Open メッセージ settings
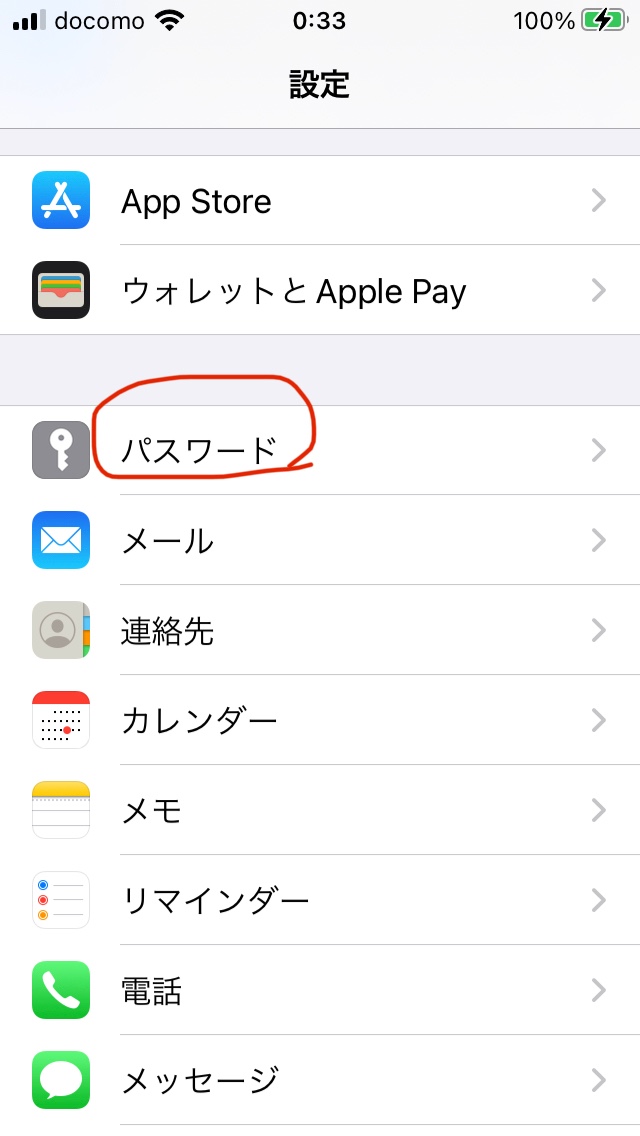640x1136 pixels. (320, 1080)
